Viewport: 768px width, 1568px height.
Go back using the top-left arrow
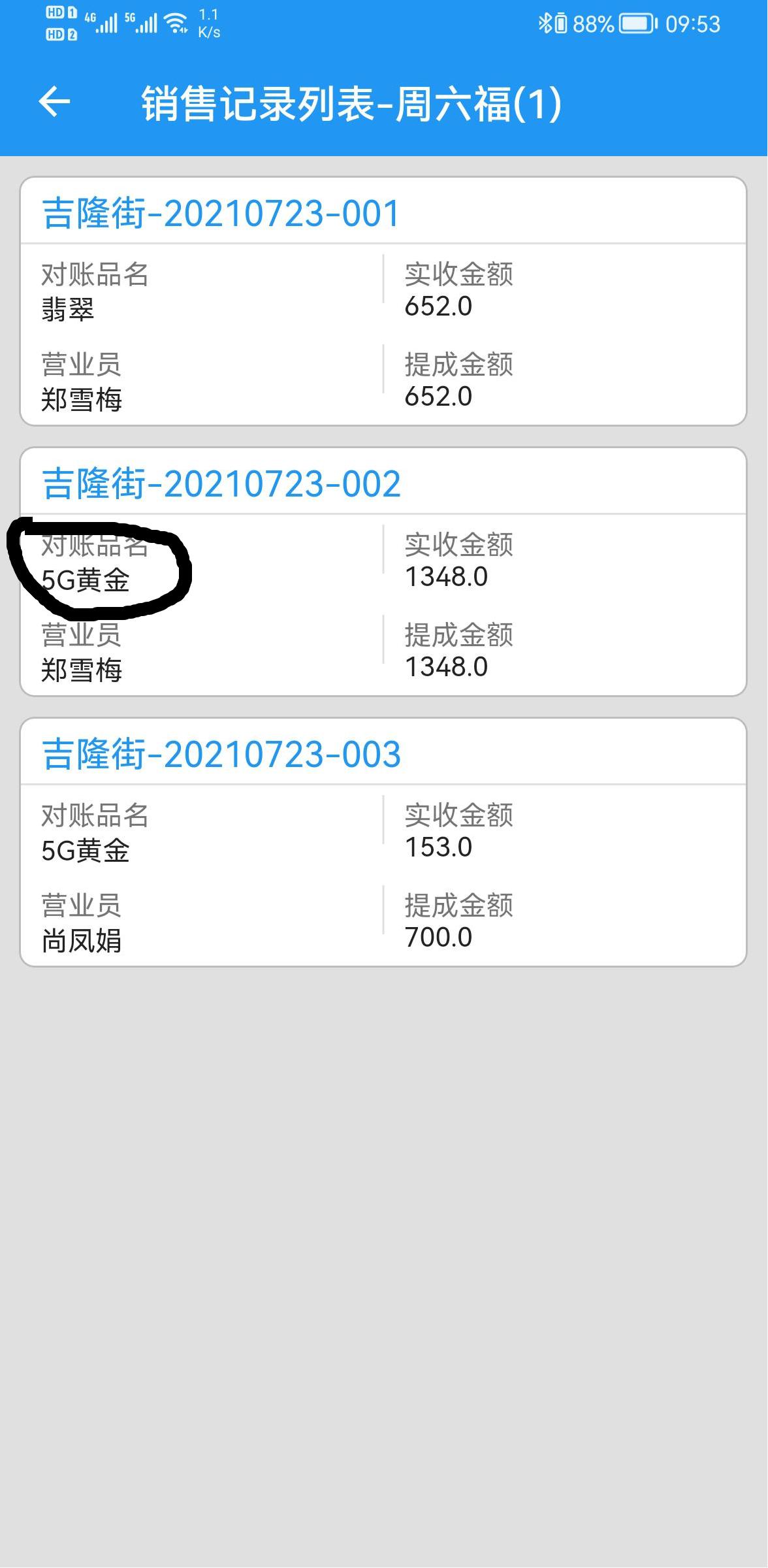(54, 102)
